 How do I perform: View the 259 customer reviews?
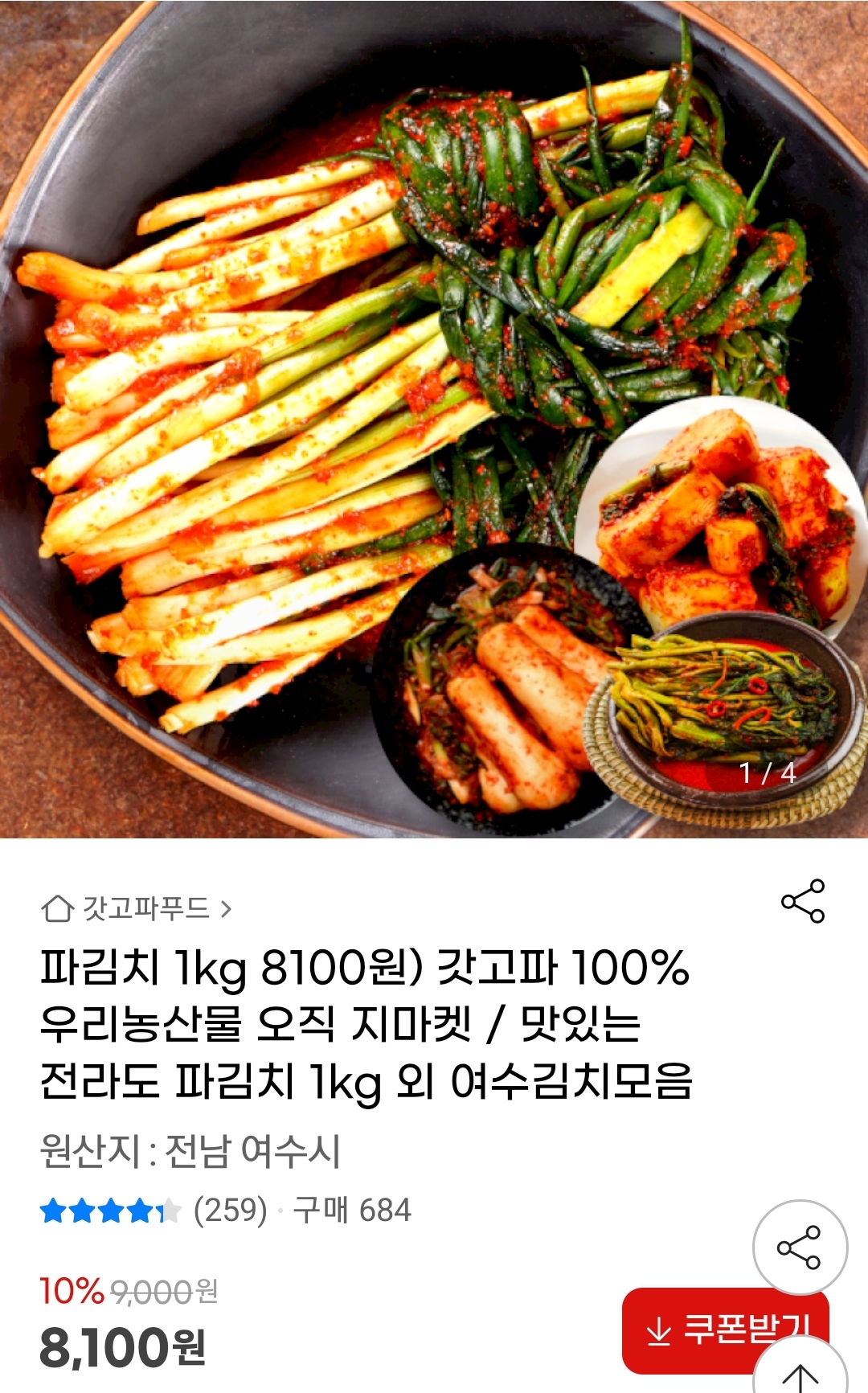tap(231, 1210)
